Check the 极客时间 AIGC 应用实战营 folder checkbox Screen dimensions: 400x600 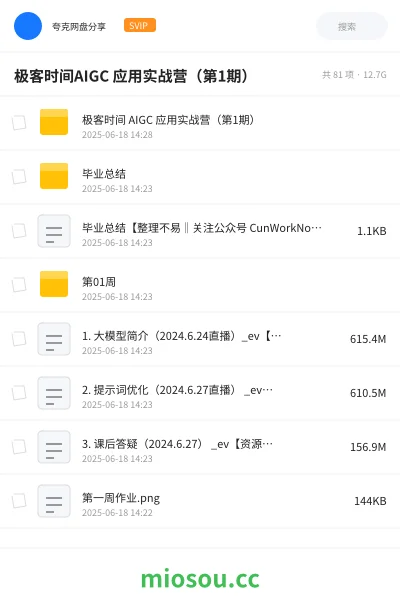[x=19, y=123]
